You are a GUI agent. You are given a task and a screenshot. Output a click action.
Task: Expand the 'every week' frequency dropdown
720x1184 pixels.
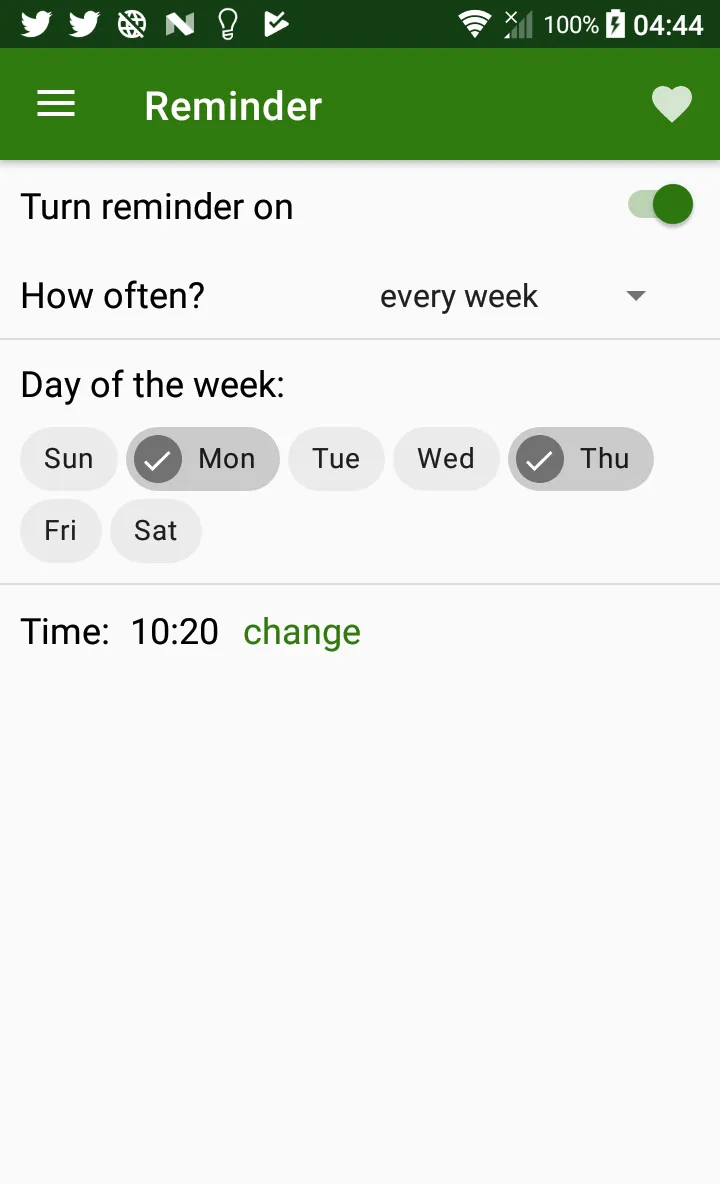pos(513,296)
